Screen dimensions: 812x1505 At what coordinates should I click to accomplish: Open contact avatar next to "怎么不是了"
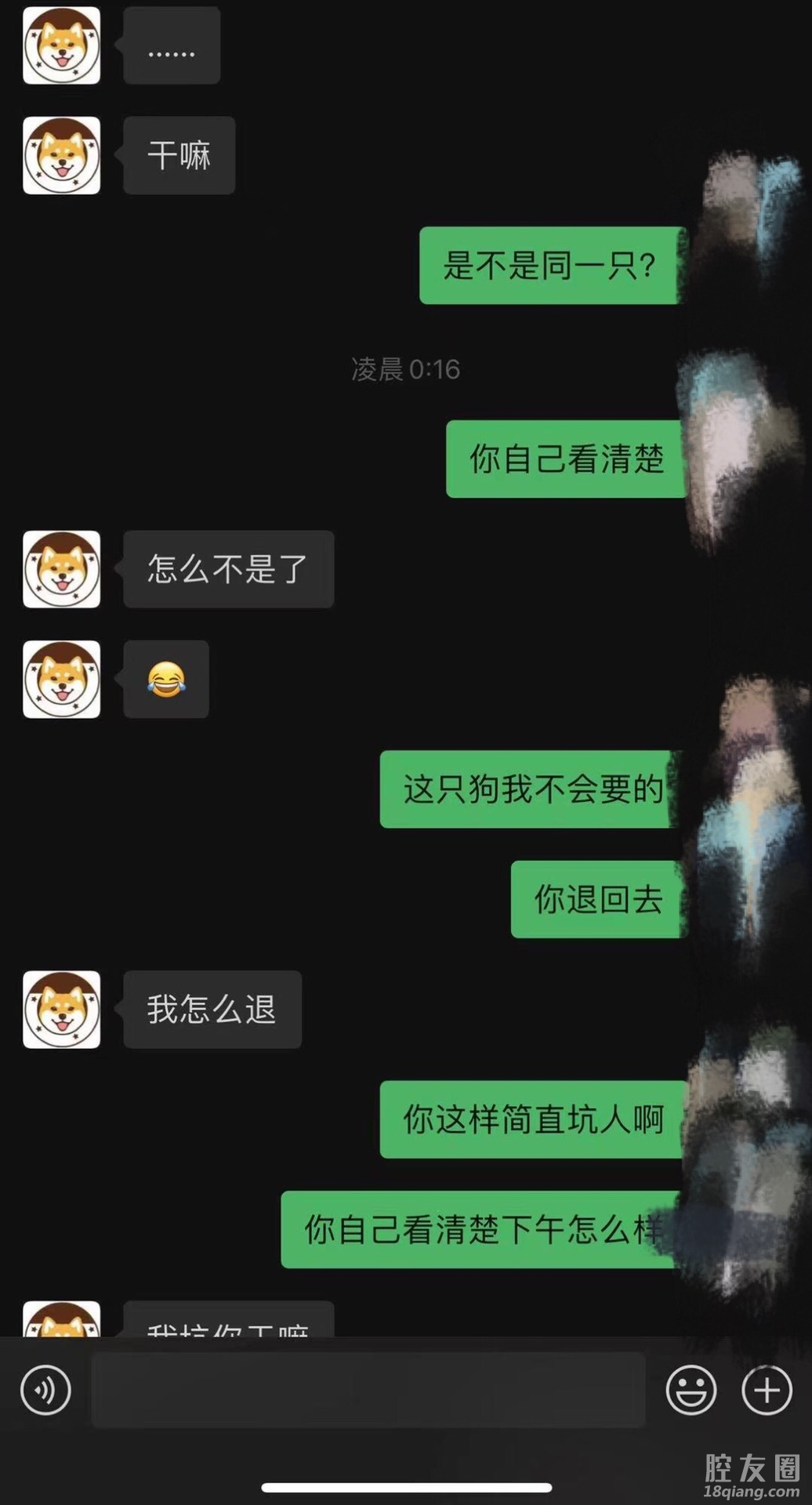click(x=62, y=569)
